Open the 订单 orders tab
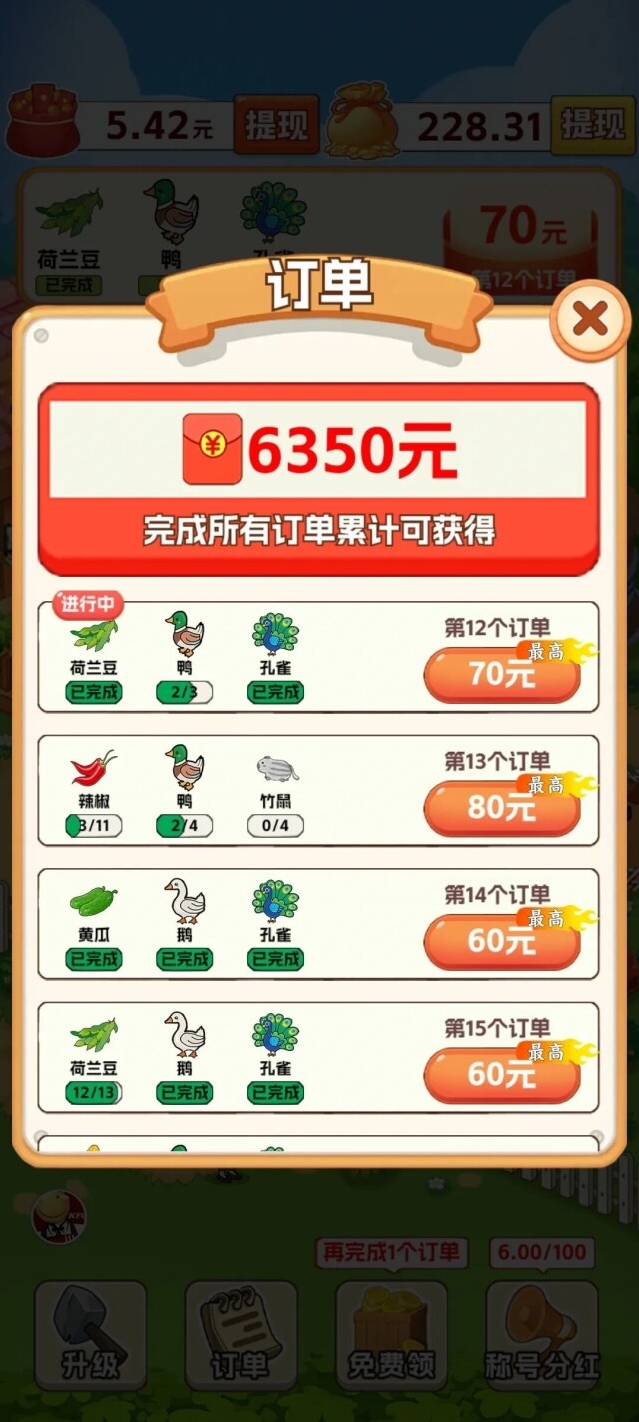Viewport: 639px width, 1422px height. [240, 1335]
